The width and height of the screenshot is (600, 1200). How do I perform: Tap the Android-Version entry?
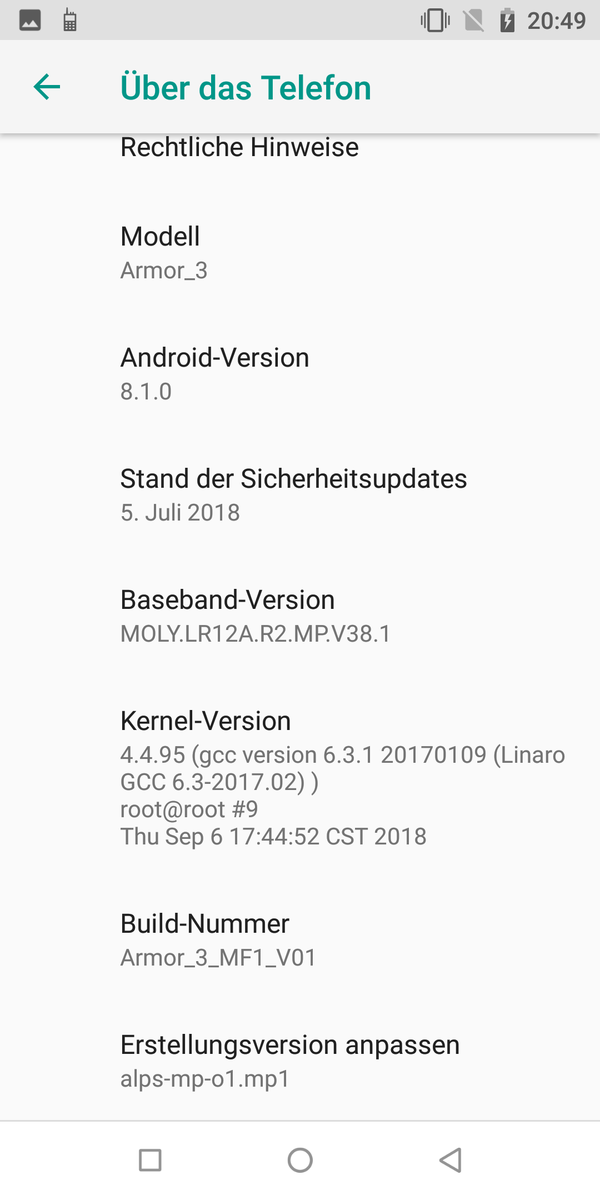tap(300, 373)
